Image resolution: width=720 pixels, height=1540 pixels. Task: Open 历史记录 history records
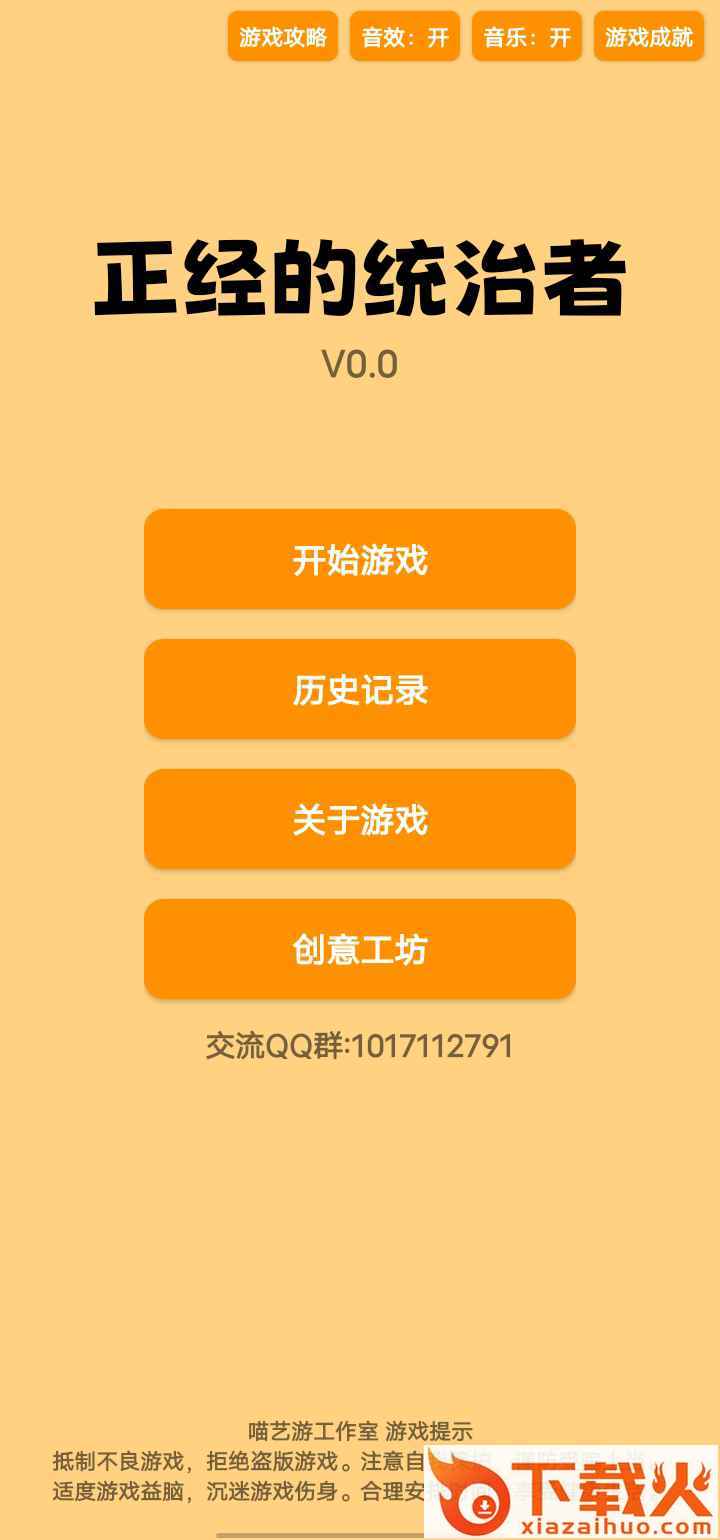point(360,689)
